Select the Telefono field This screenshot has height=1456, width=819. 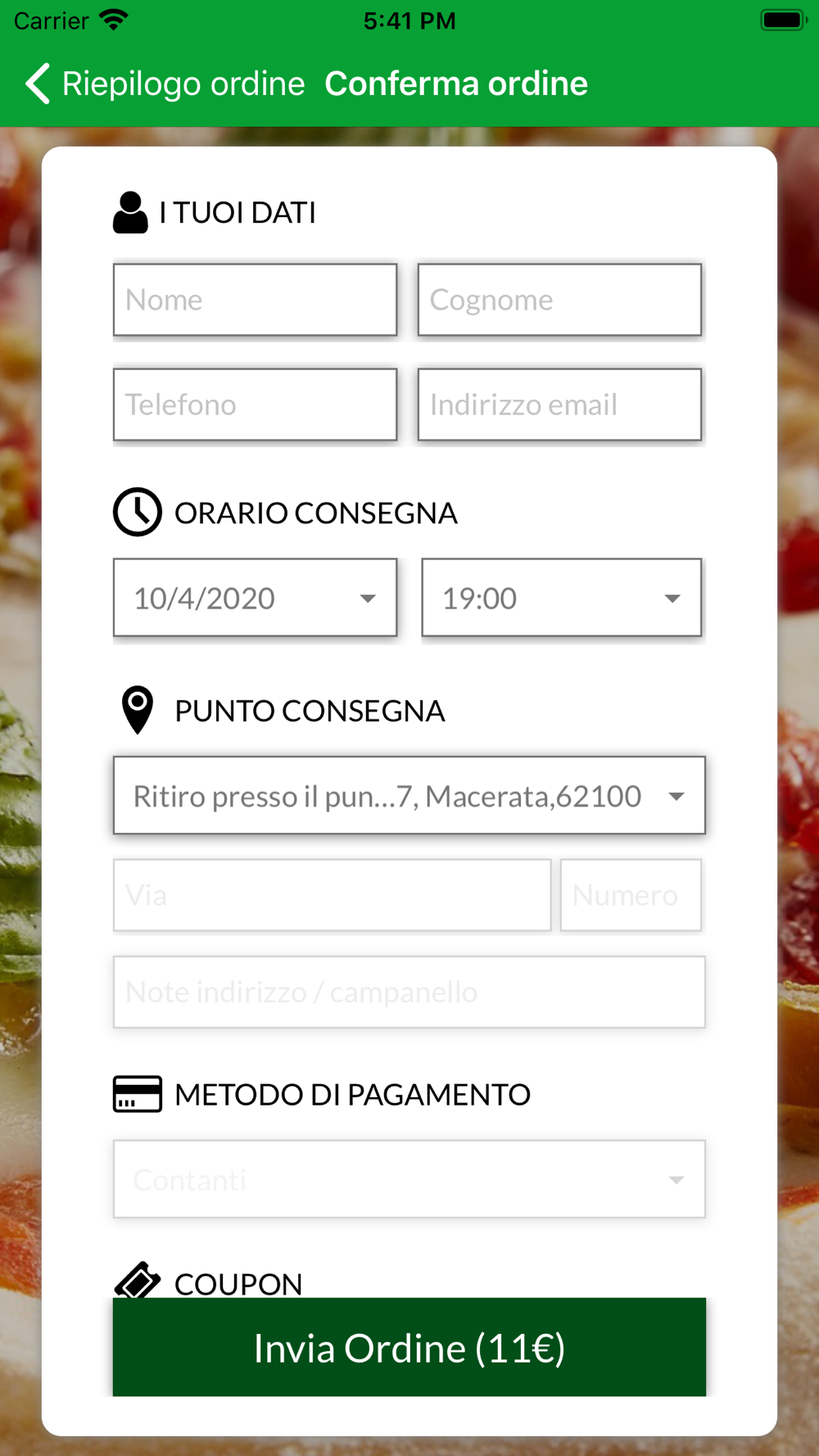(255, 405)
